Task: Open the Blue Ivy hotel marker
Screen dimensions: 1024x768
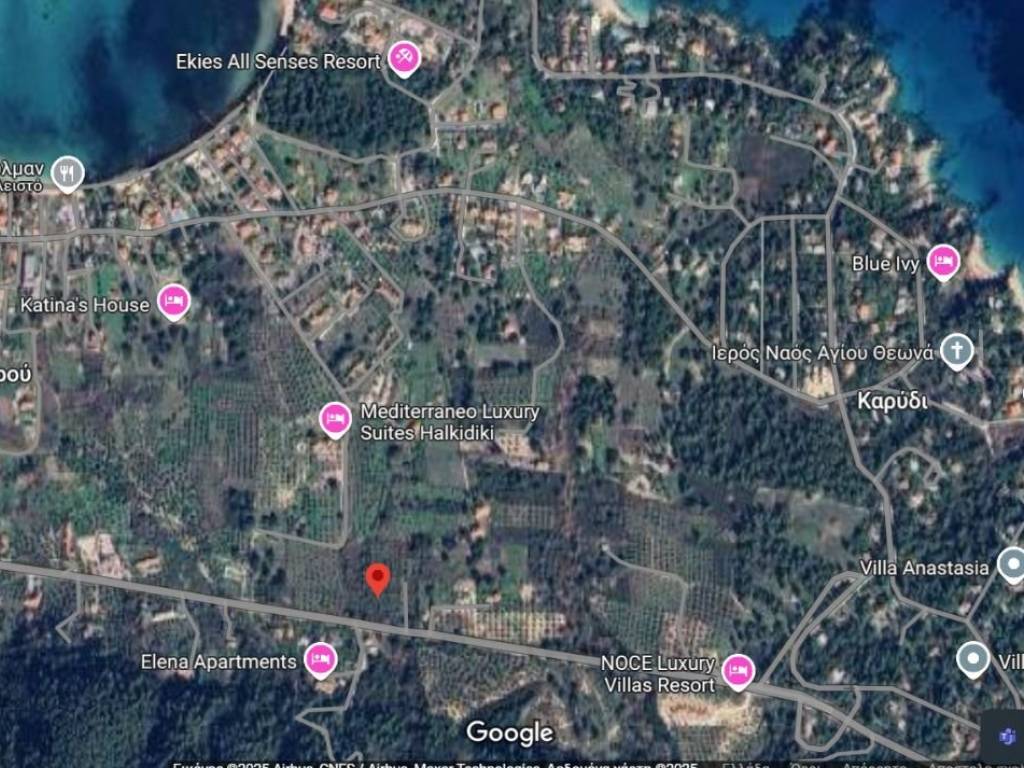Action: [942, 262]
